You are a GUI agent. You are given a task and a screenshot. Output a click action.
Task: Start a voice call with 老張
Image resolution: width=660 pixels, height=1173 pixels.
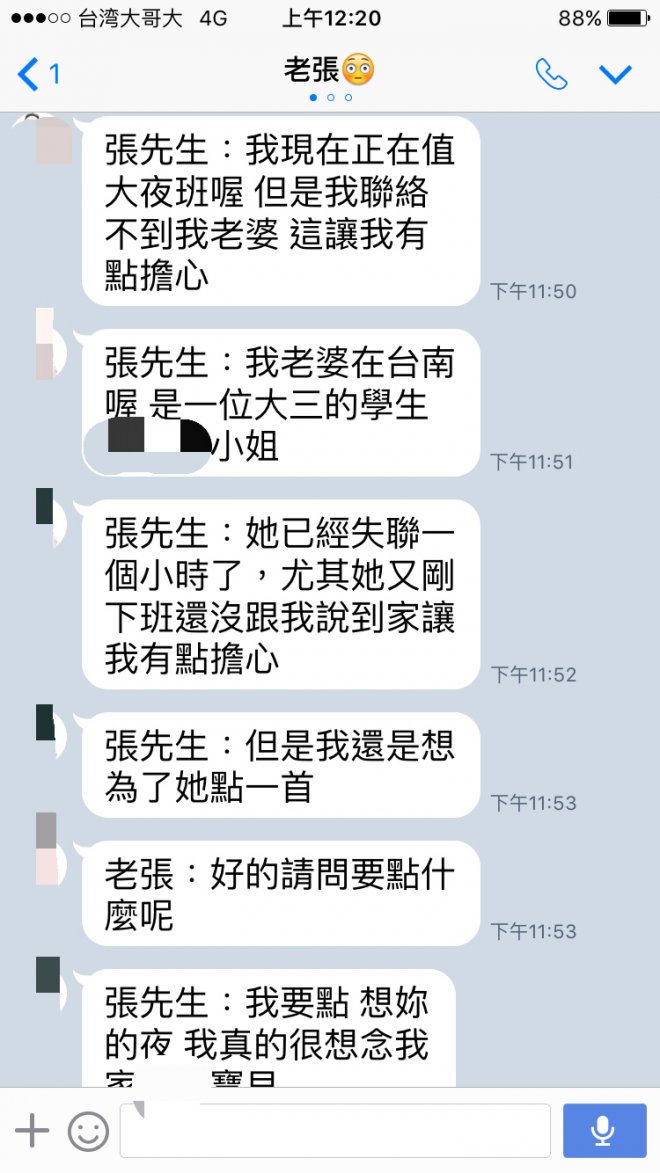(551, 73)
